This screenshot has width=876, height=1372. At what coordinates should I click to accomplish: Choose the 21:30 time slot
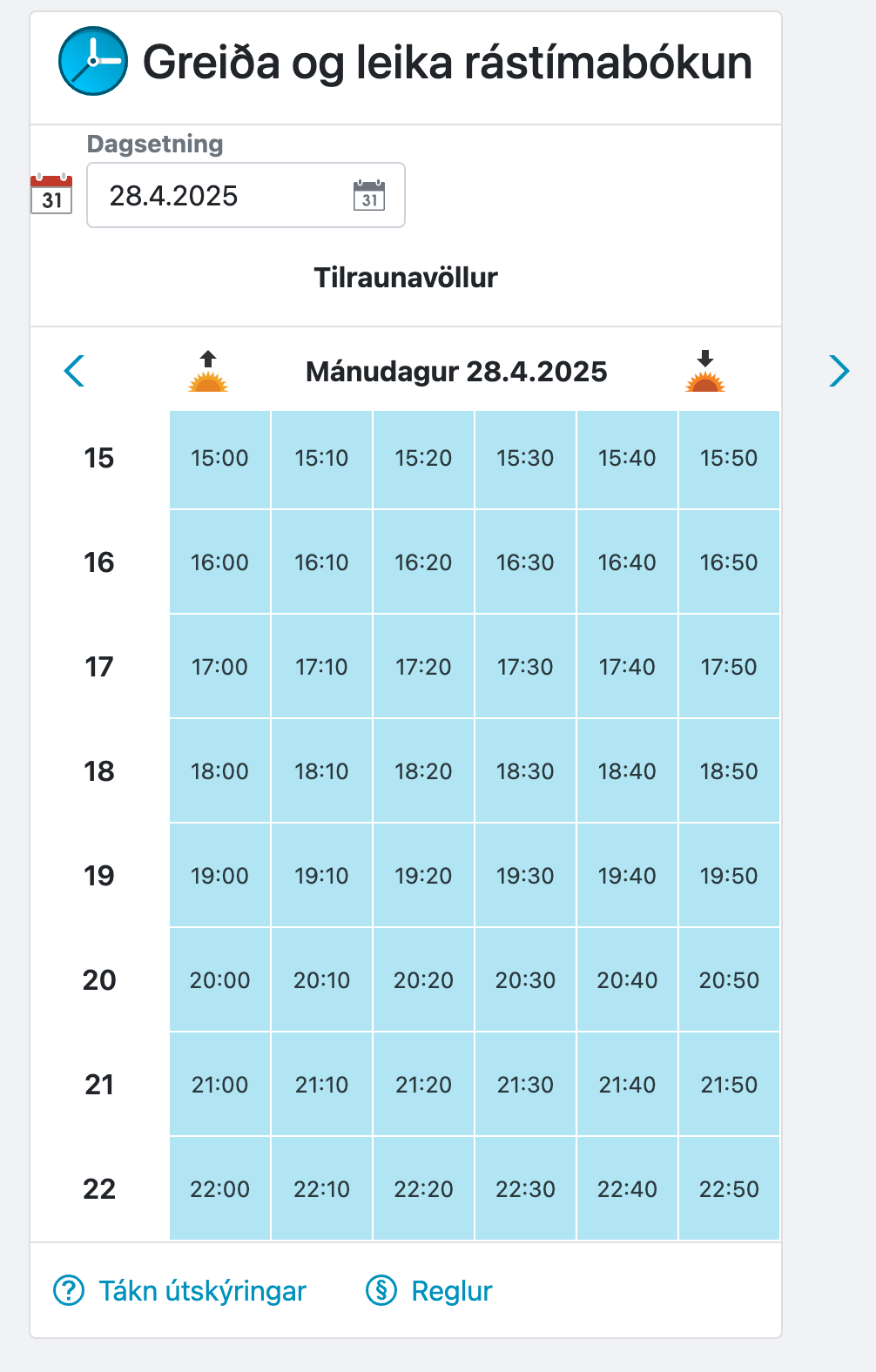(525, 1085)
